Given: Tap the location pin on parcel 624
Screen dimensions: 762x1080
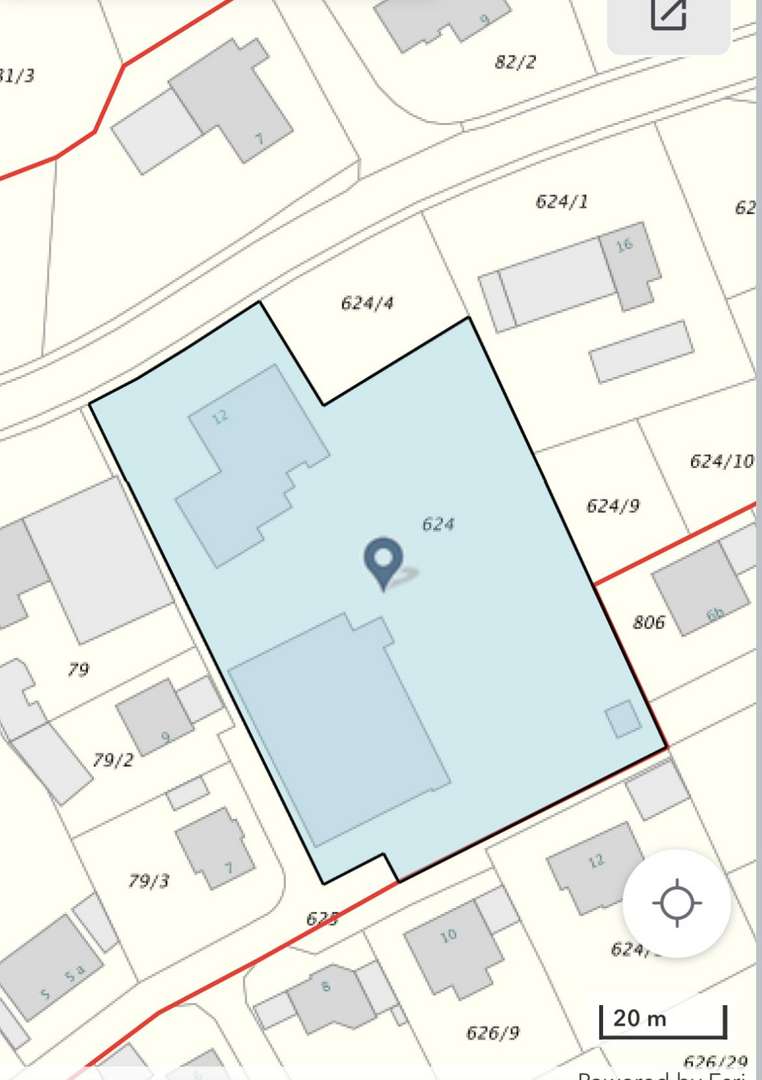Looking at the screenshot, I should pos(383,561).
